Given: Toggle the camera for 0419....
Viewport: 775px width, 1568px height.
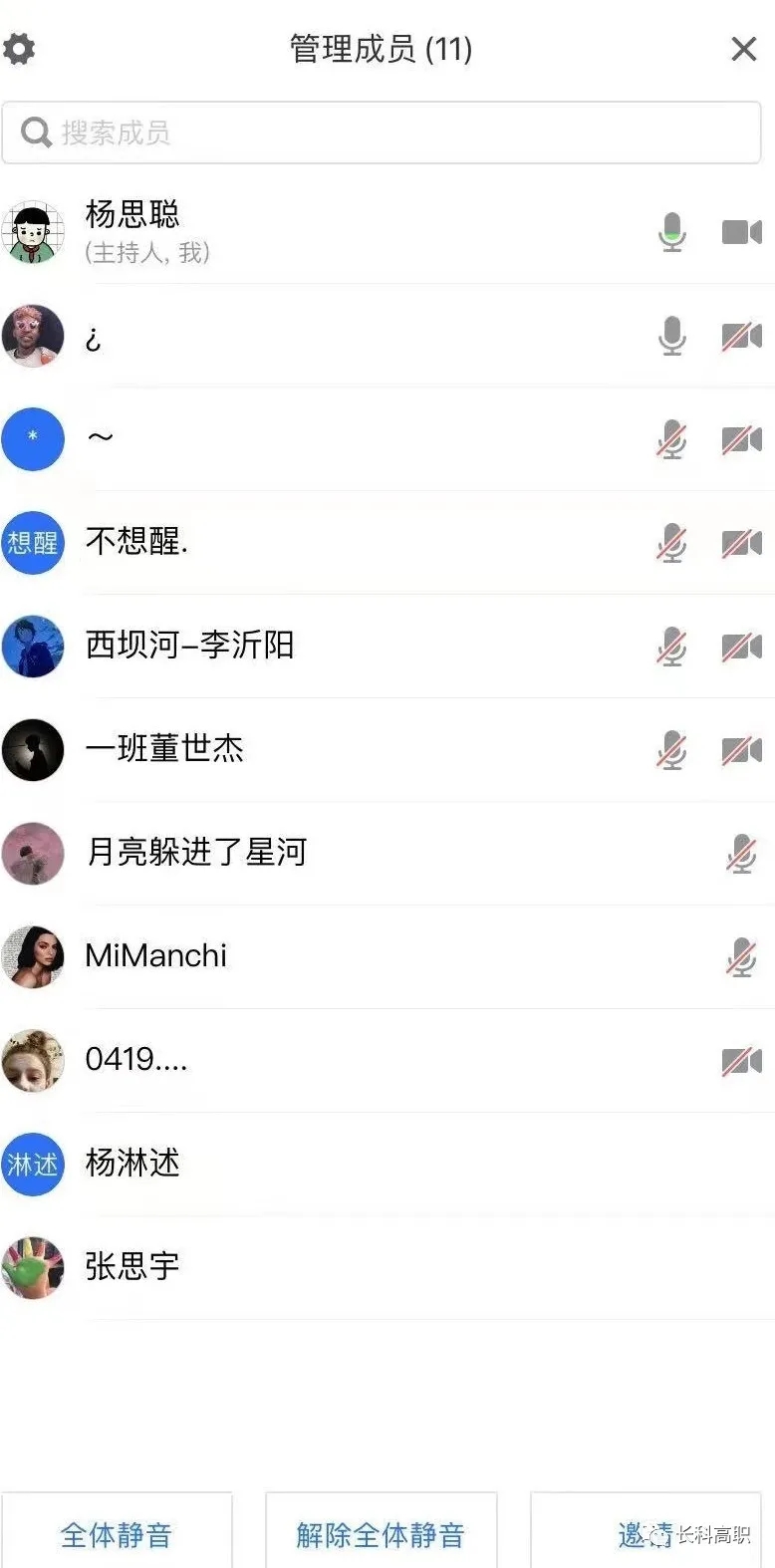Looking at the screenshot, I should pos(741,1062).
